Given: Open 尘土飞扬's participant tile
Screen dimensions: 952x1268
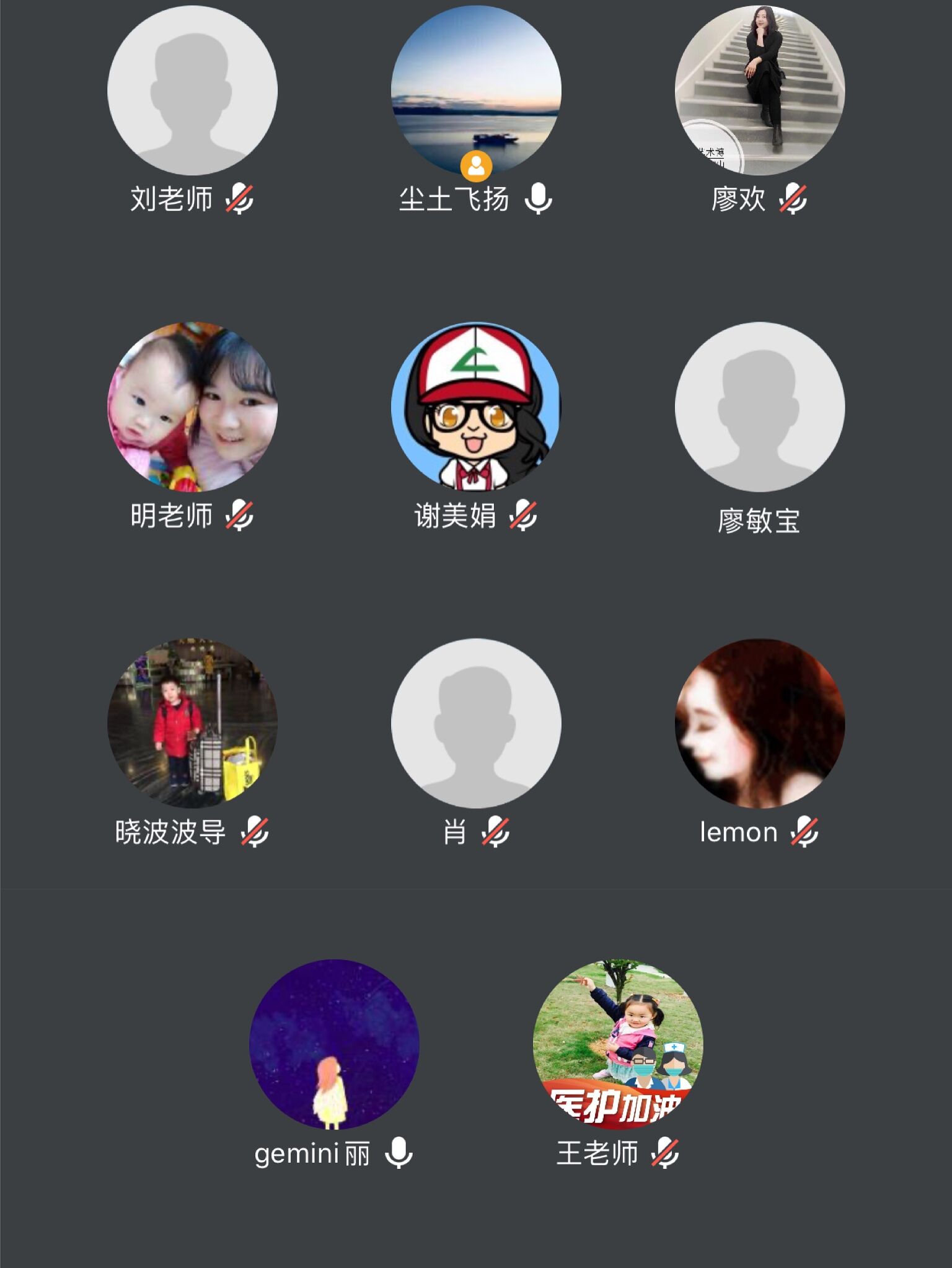Looking at the screenshot, I should [x=476, y=90].
